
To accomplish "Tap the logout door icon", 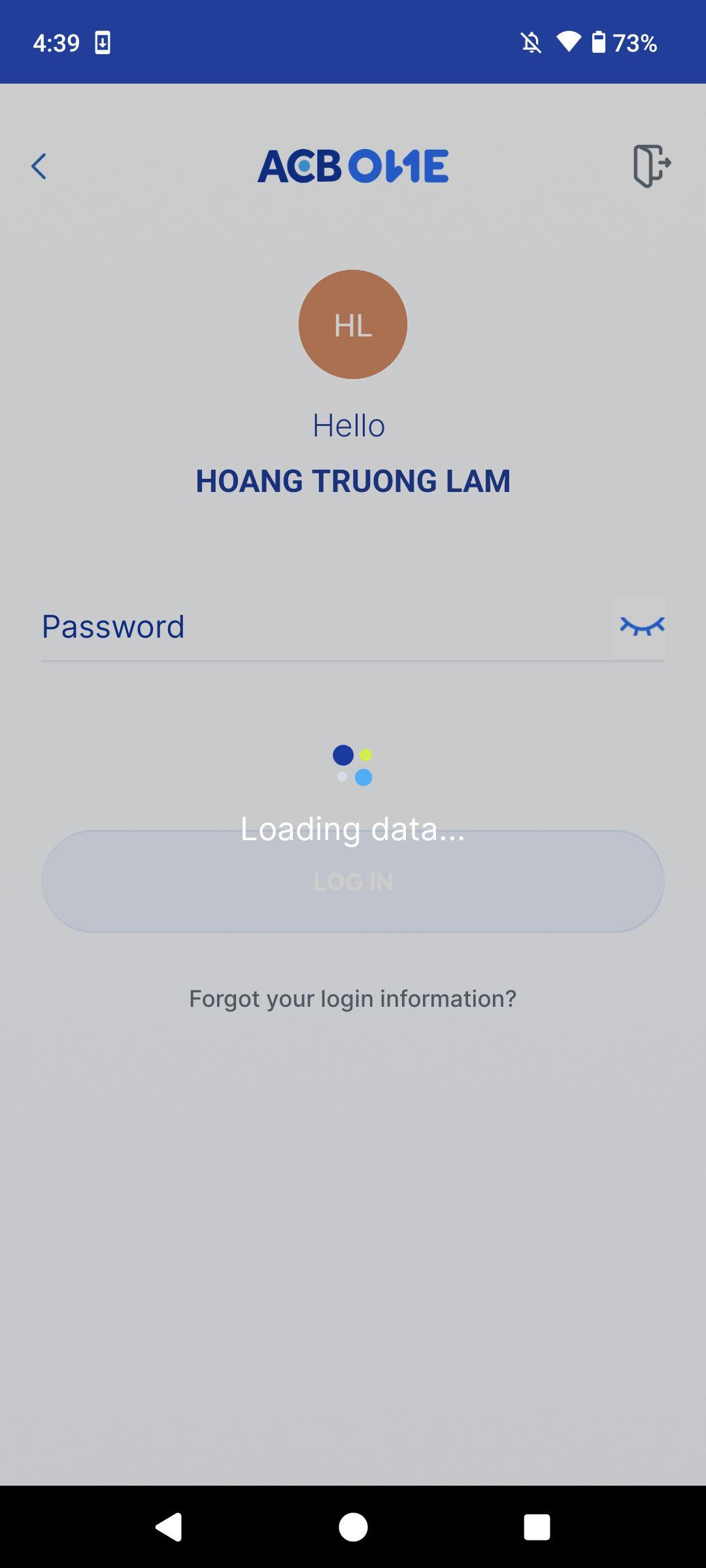I will (x=651, y=166).
